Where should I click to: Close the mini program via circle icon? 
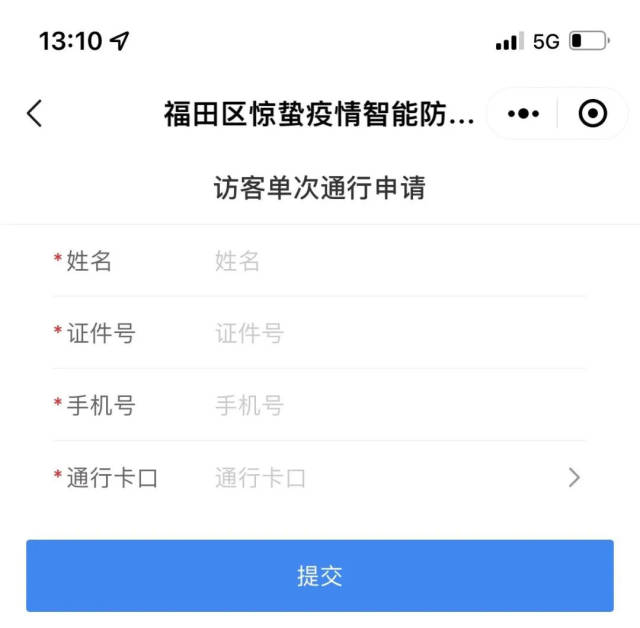(x=593, y=114)
